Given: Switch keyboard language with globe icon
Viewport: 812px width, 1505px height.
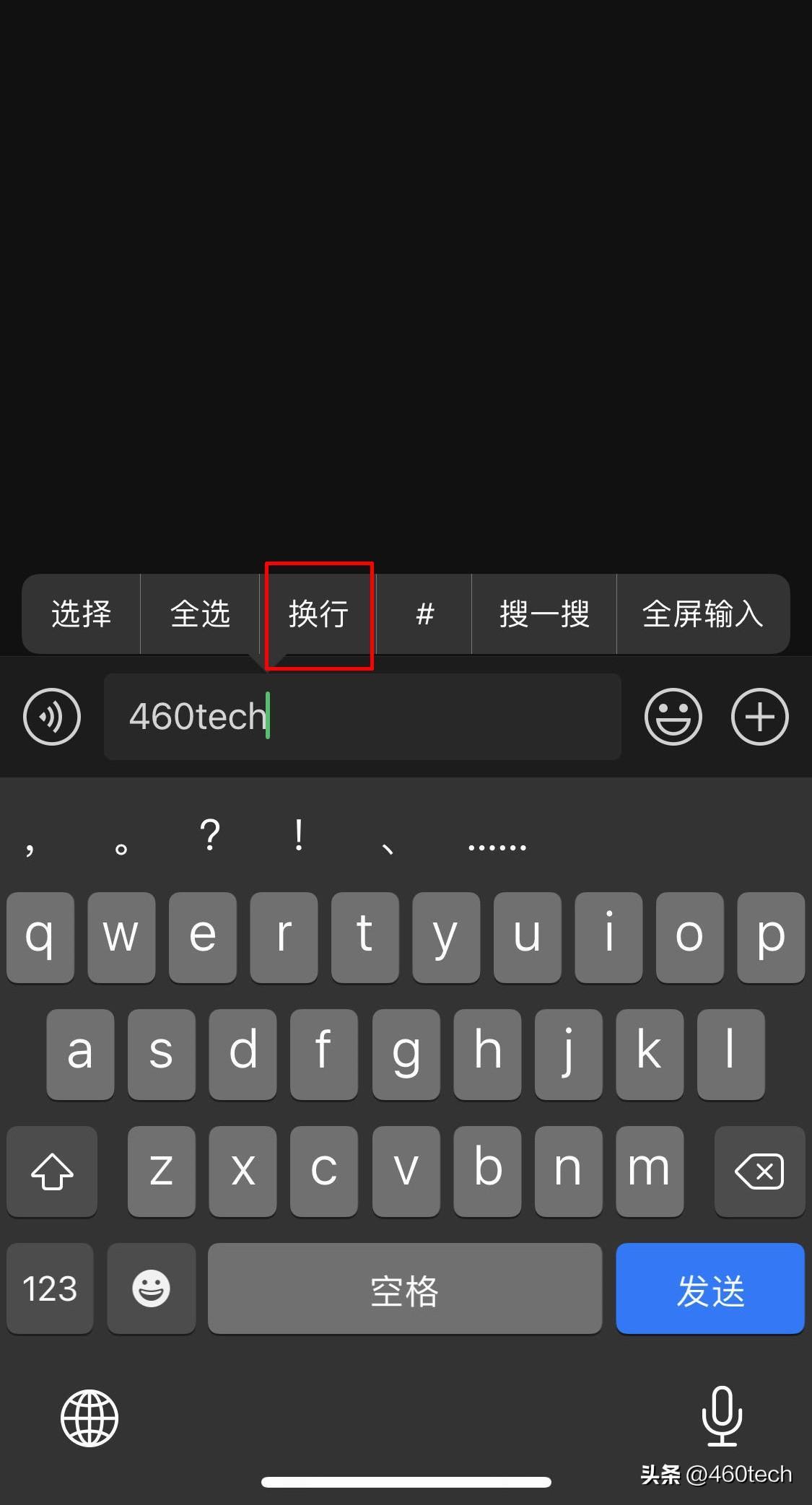Looking at the screenshot, I should [x=90, y=1418].
